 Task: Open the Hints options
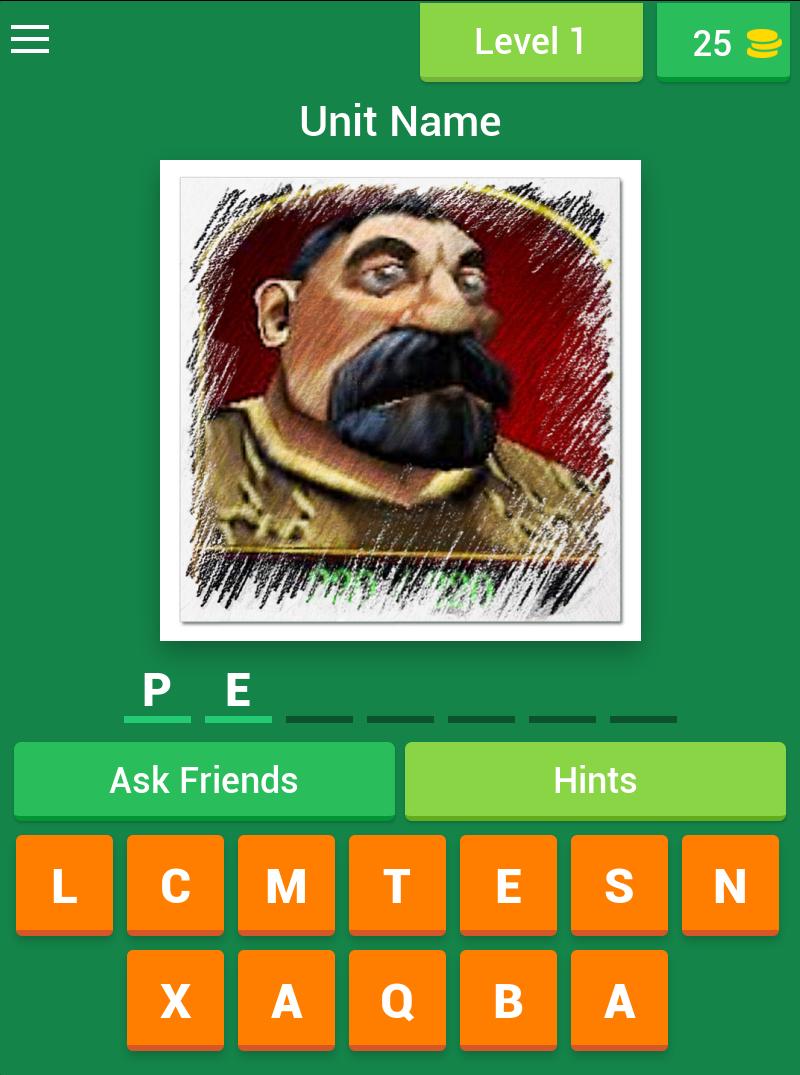[595, 780]
